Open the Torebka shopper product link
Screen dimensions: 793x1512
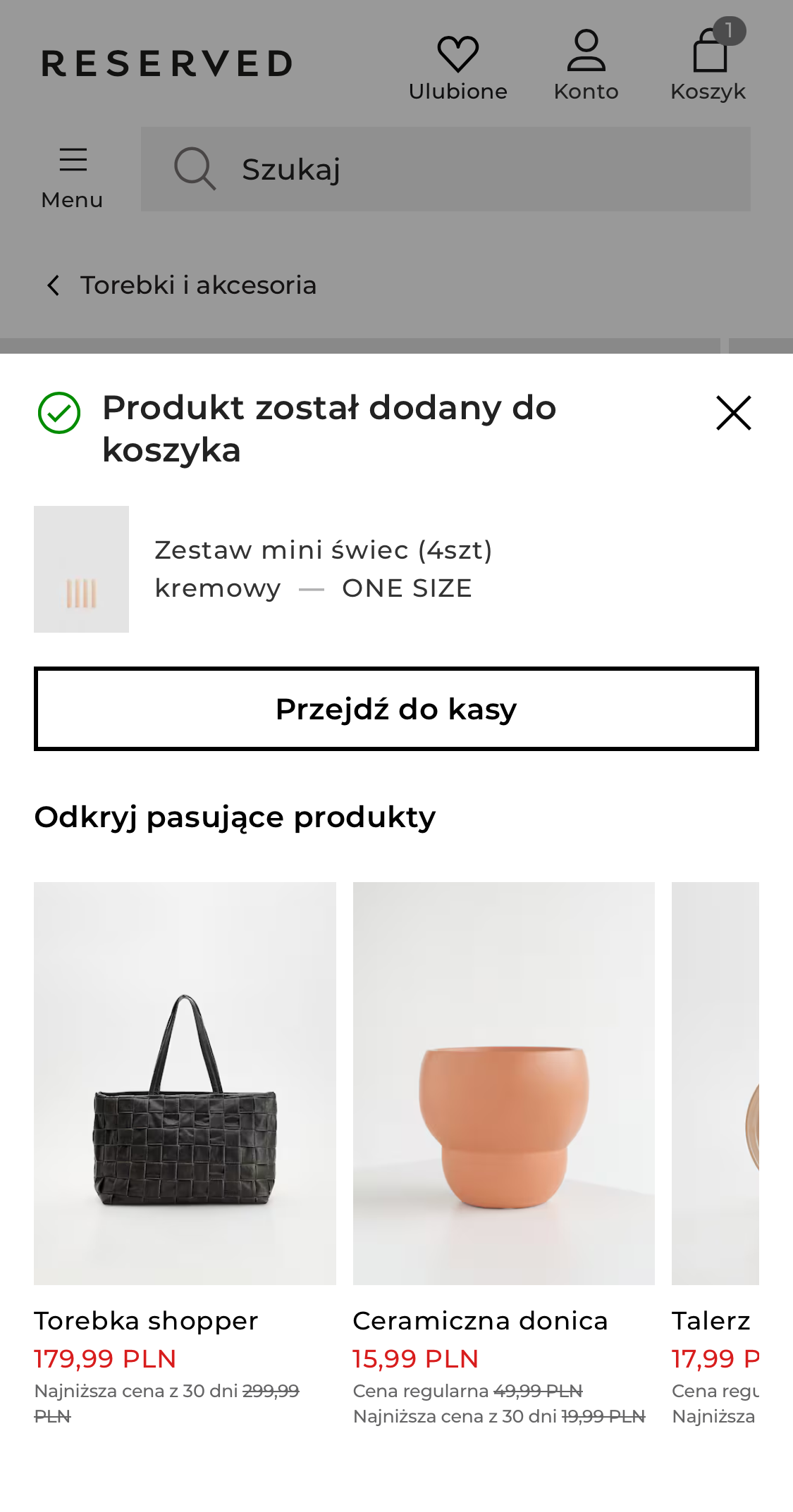click(146, 1320)
